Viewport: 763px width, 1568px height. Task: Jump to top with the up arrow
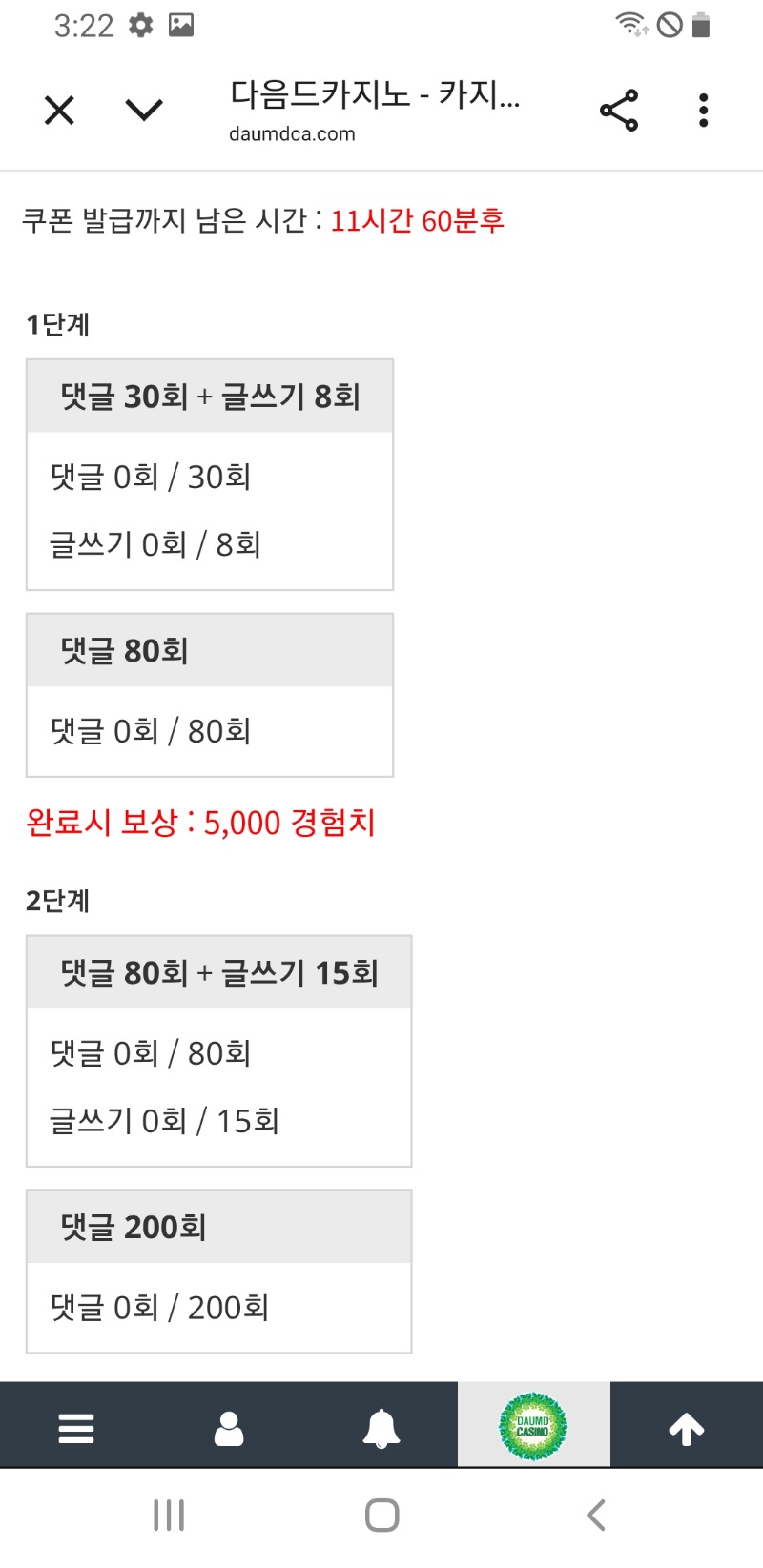[686, 1428]
